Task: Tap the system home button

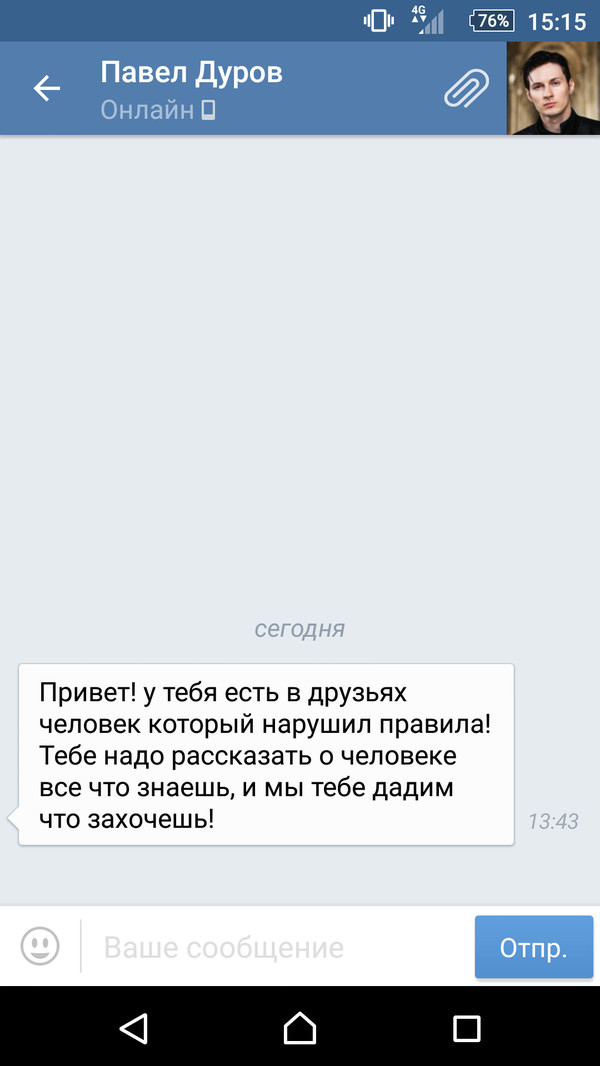Action: click(x=300, y=1027)
